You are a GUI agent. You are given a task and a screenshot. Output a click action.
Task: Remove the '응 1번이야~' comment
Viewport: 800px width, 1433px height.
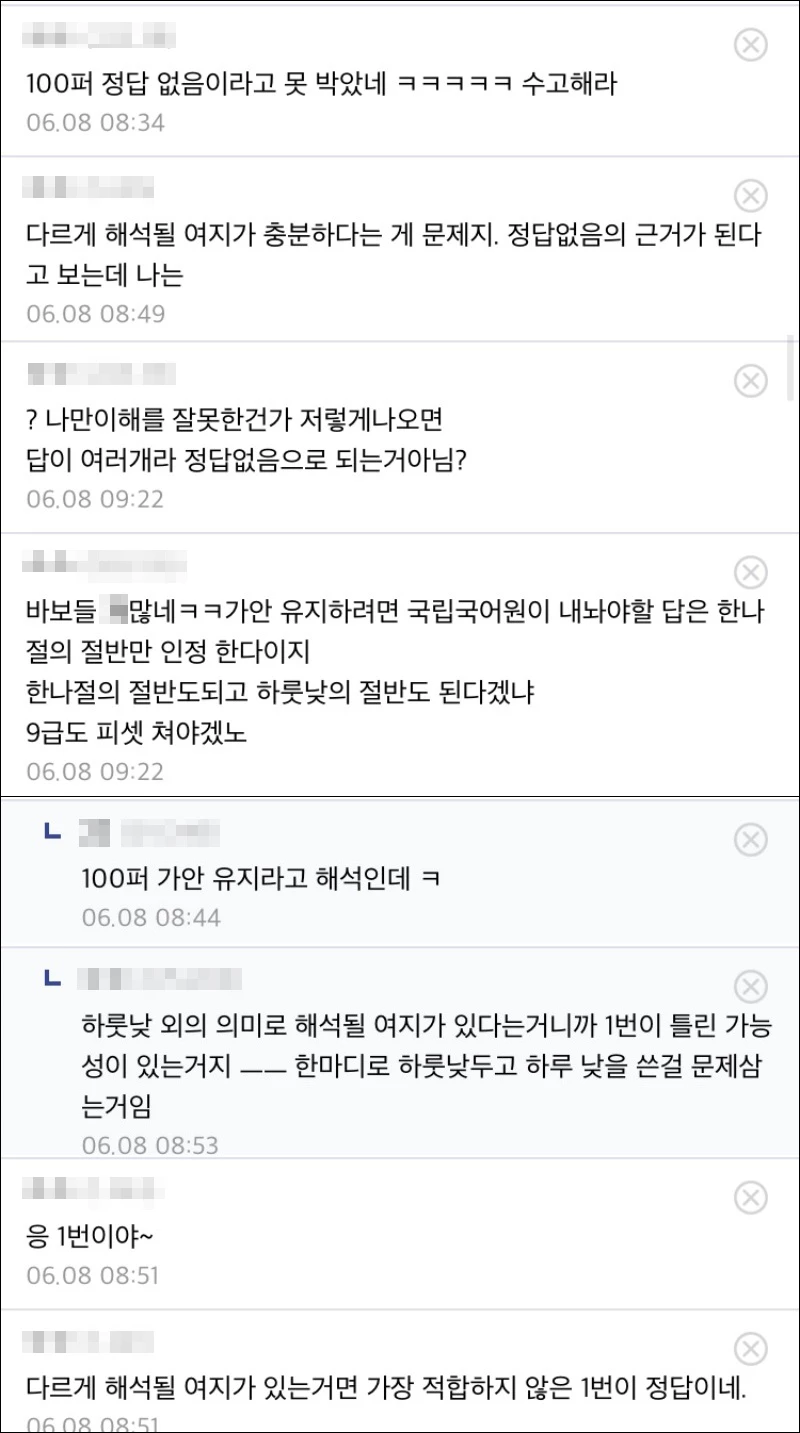[x=751, y=1197]
